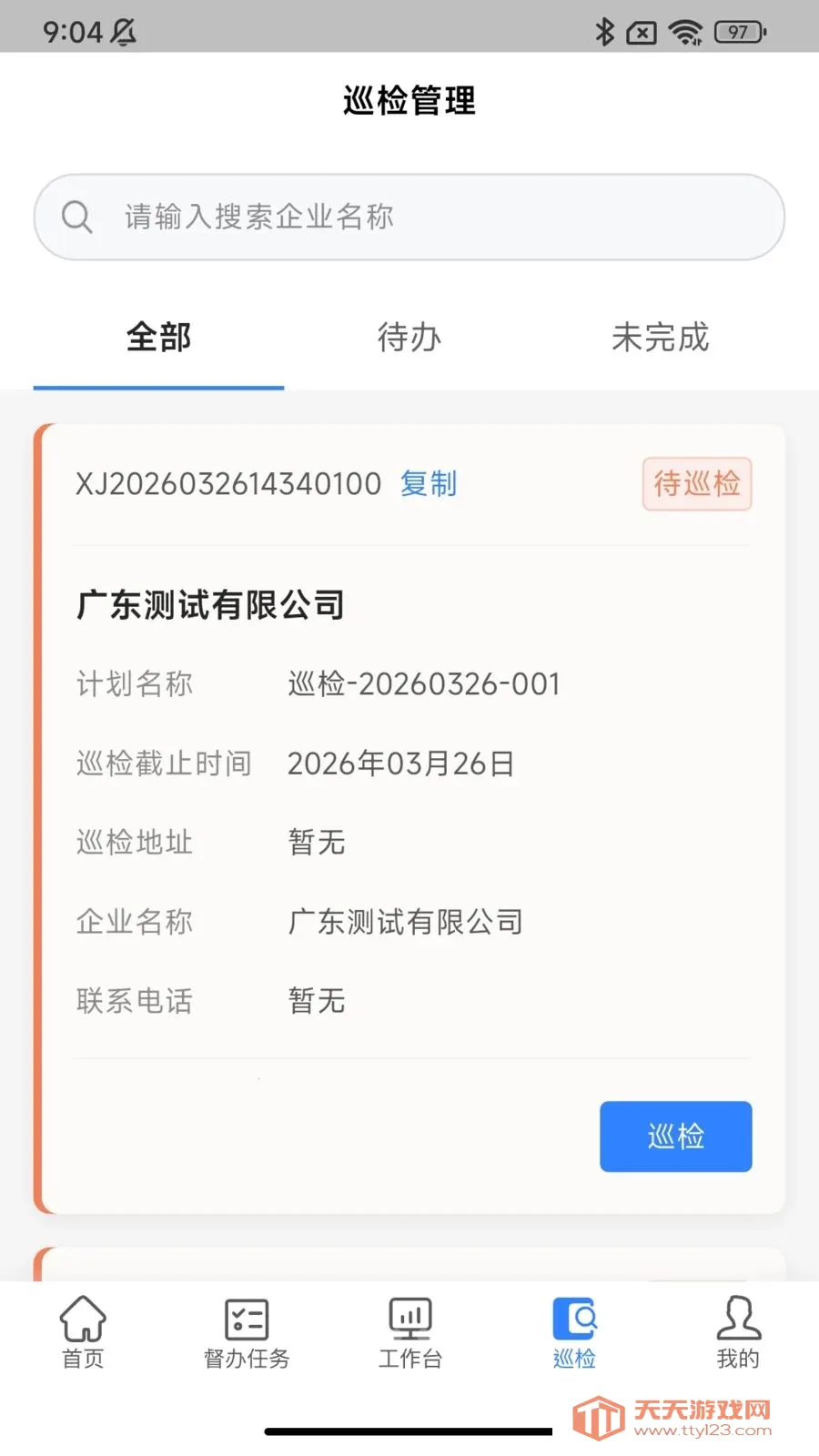Switch to the 待办 tab
The width and height of the screenshot is (819, 1456).
pos(409,338)
